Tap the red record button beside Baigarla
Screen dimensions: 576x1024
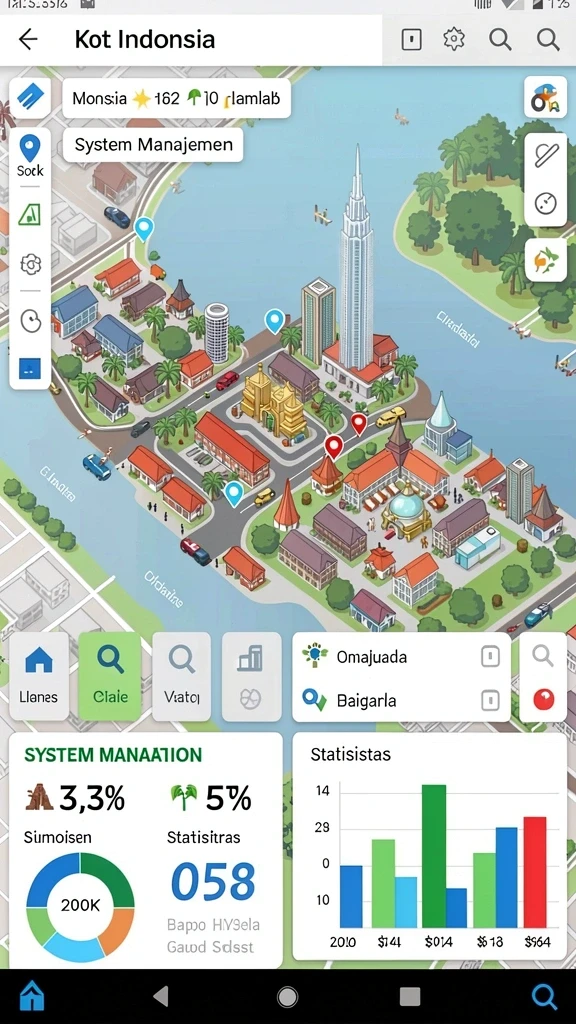pyautogui.click(x=543, y=699)
